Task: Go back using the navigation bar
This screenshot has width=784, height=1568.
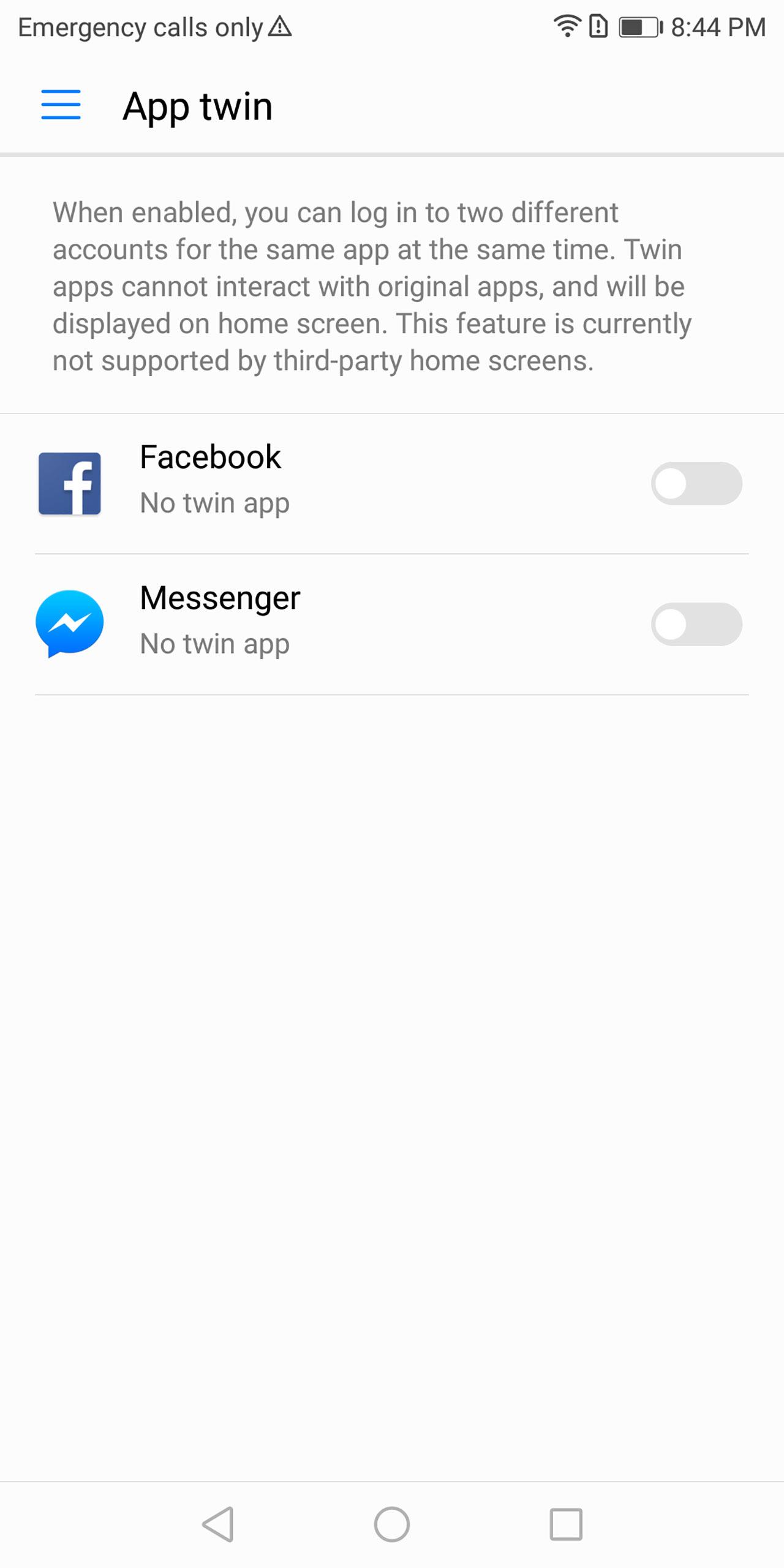Action: tap(218, 1524)
